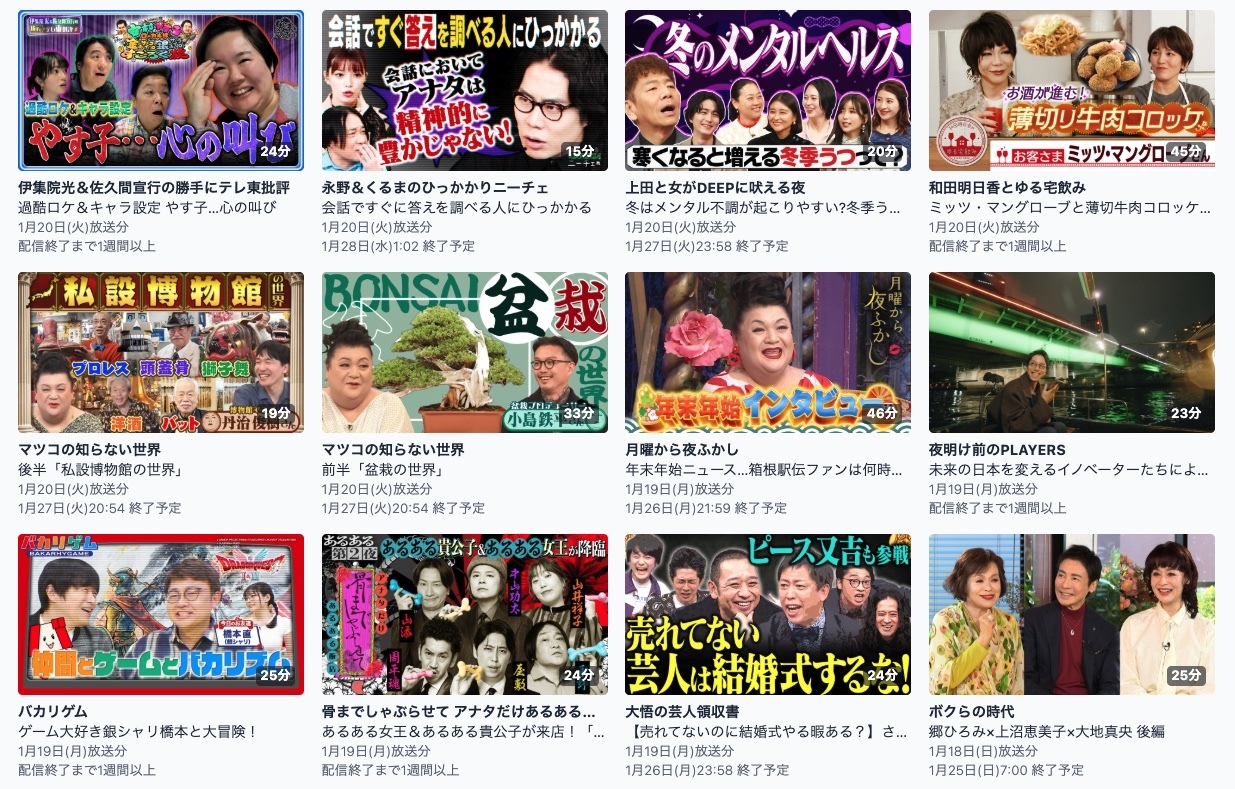Viewport: 1235px width, 789px height.
Task: Open バカリゲム episode
Action: (x=161, y=614)
